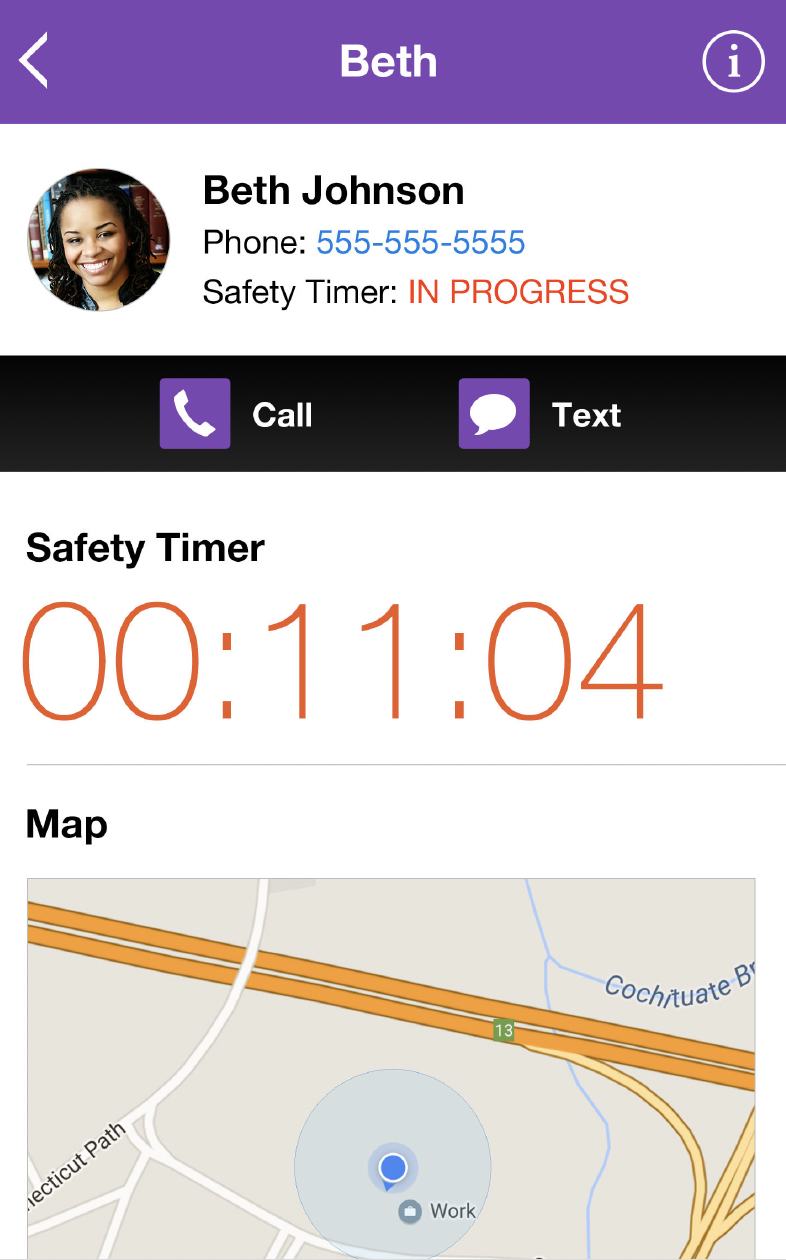Tap phone number 555-555-5555 link
The image size is (786, 1260).
coord(420,242)
